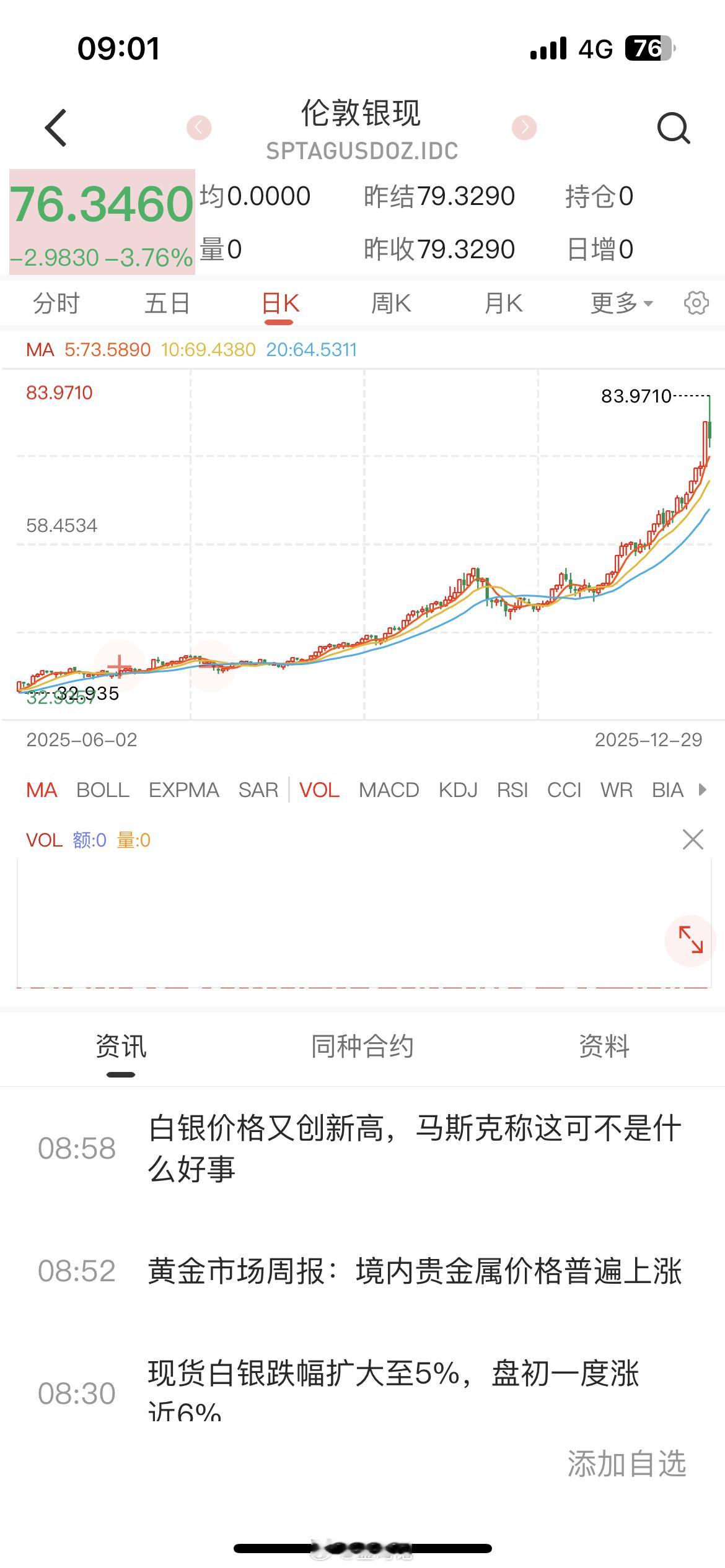Viewport: 725px width, 1568px height.
Task: Select the KDJ indicator
Action: tap(459, 790)
